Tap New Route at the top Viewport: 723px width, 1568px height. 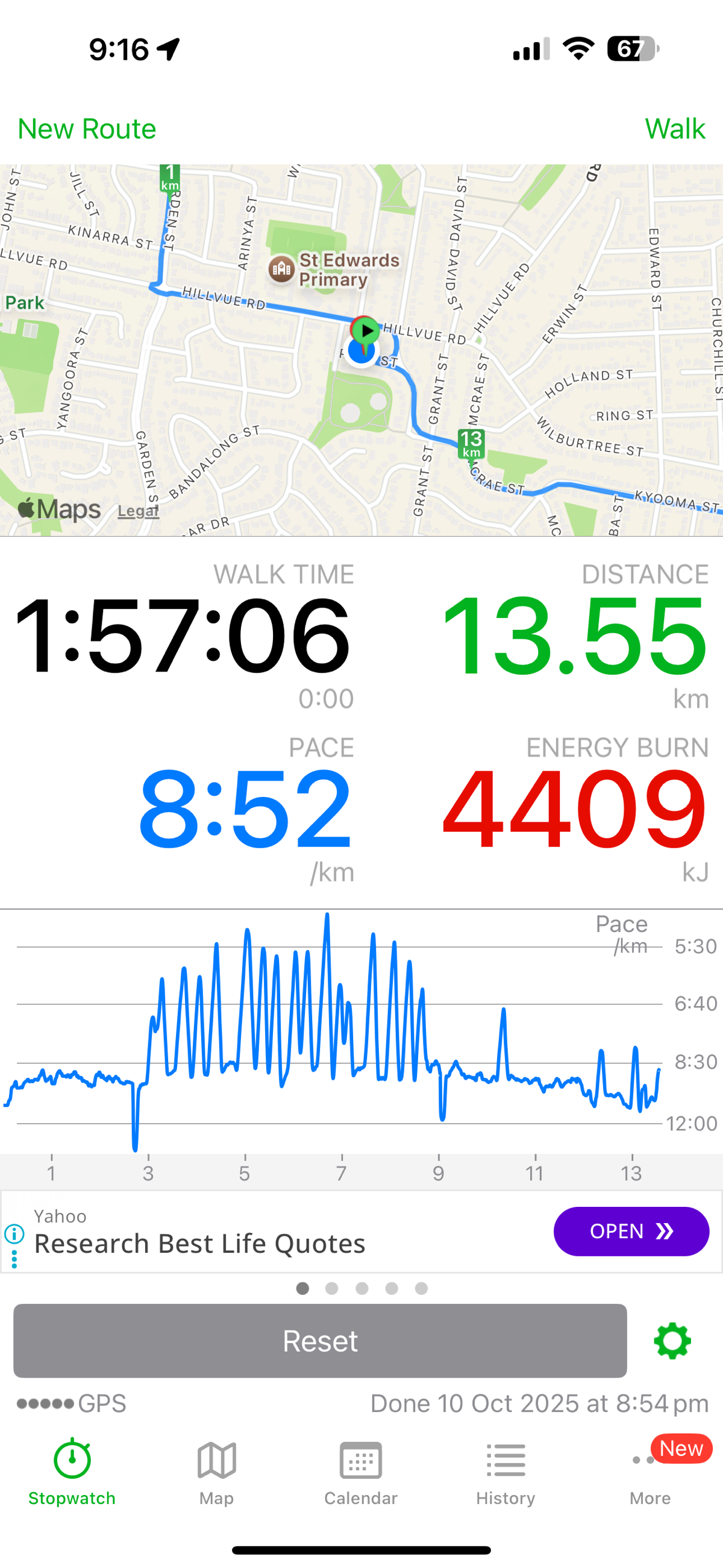tap(86, 129)
